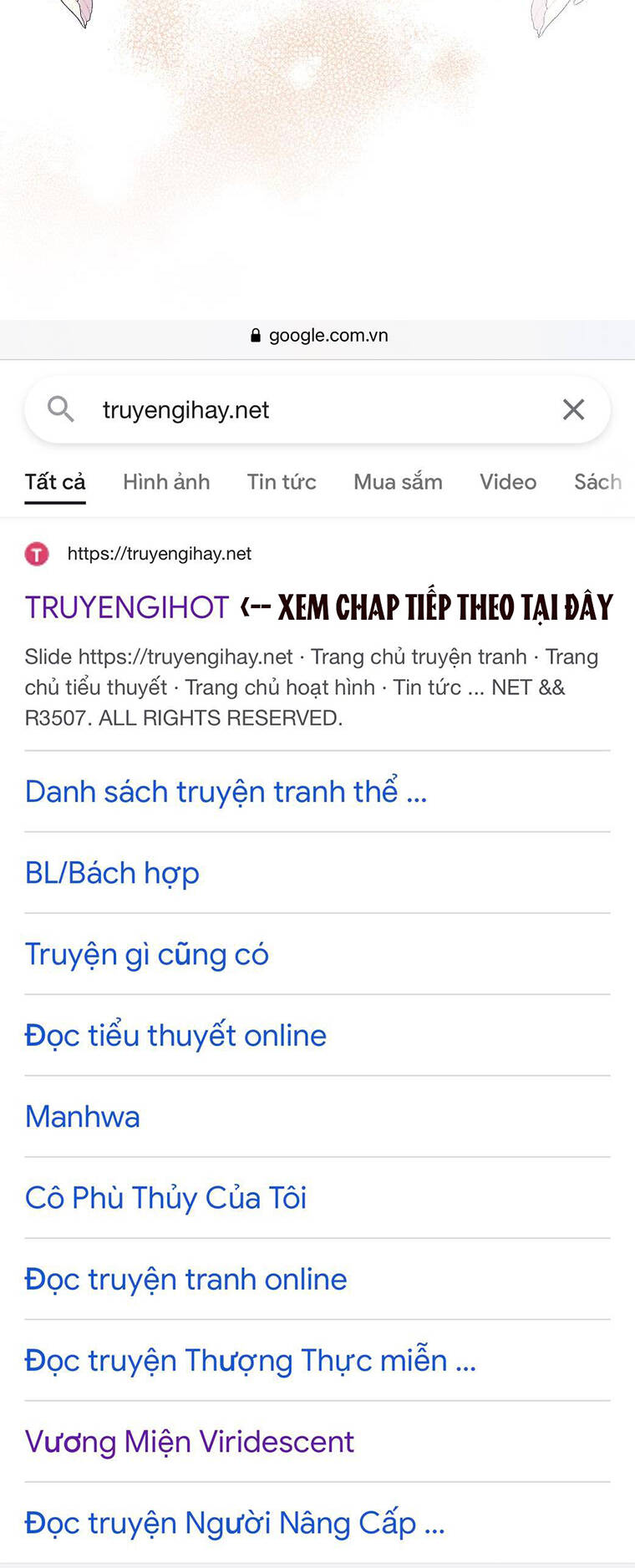635x1568 pixels.
Task: Open Danh sách truyện tranh thể link
Action: coord(226,791)
